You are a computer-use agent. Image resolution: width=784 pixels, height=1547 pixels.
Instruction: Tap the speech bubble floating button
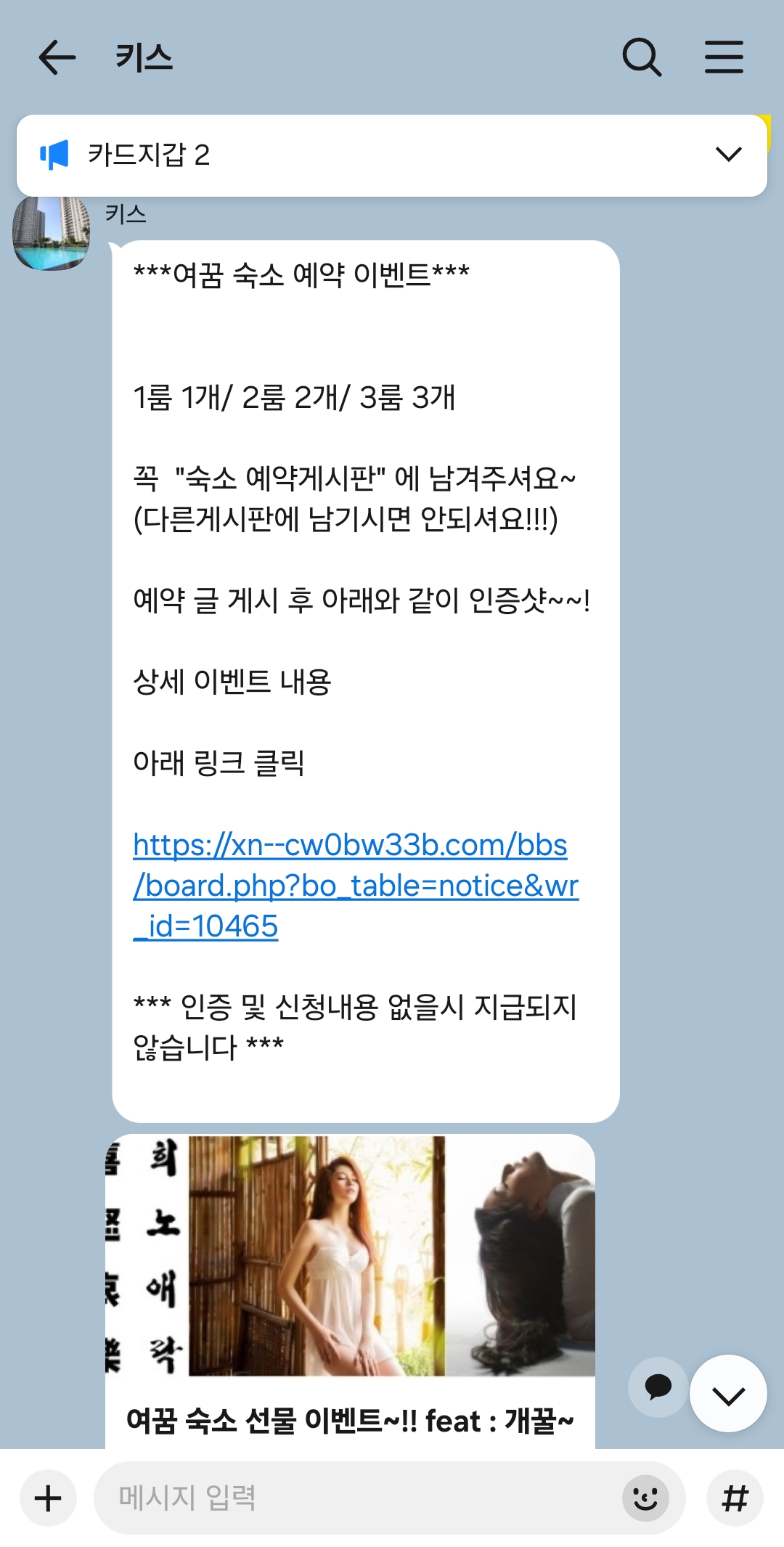pyautogui.click(x=658, y=1387)
